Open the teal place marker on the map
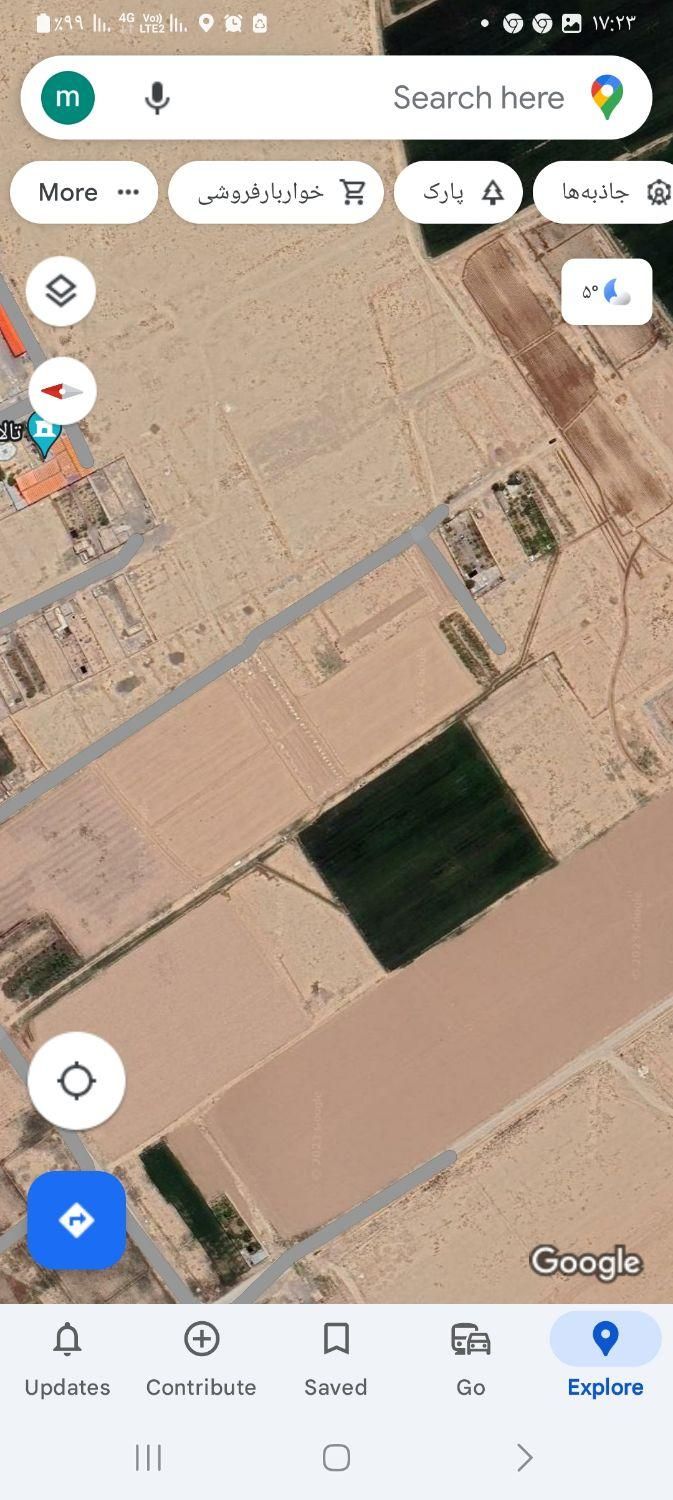673x1500 pixels. point(43,434)
